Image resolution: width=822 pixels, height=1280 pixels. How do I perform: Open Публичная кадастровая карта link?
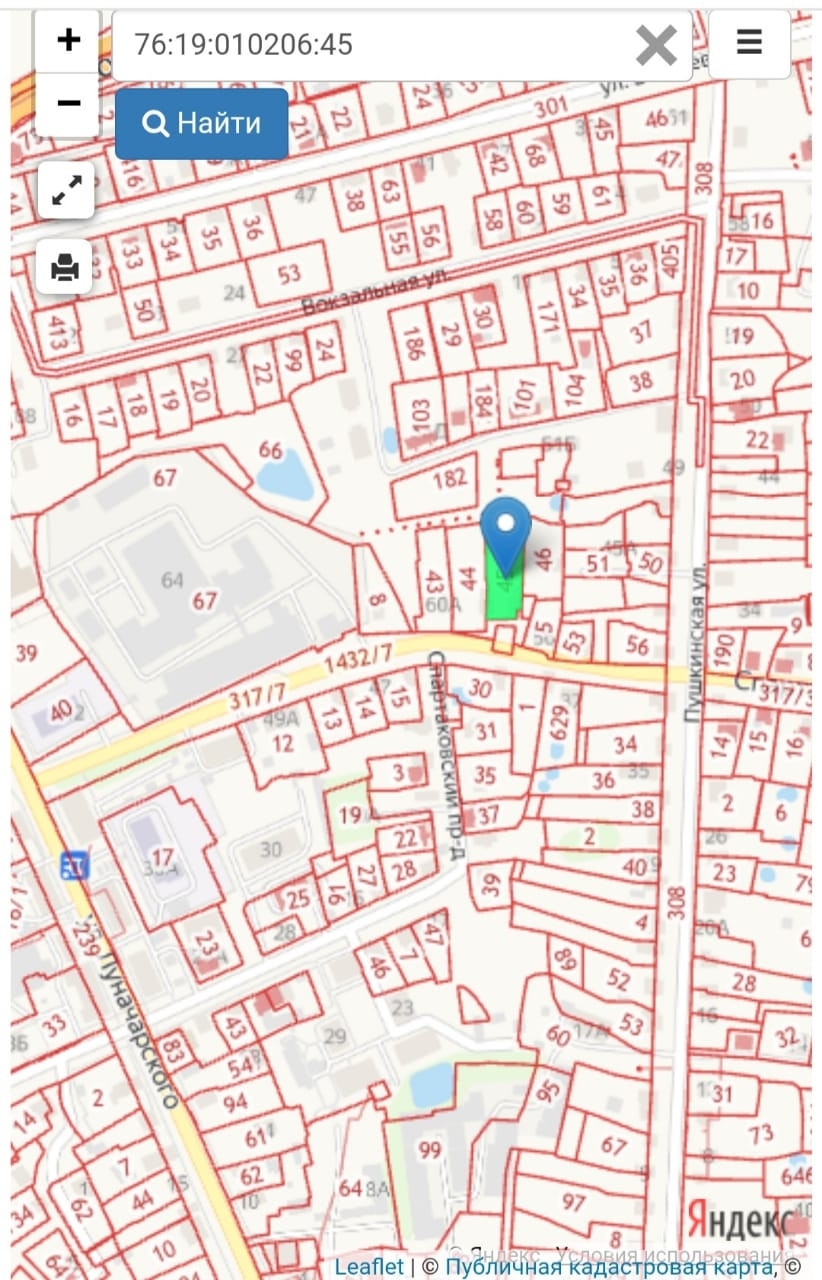(x=609, y=1266)
